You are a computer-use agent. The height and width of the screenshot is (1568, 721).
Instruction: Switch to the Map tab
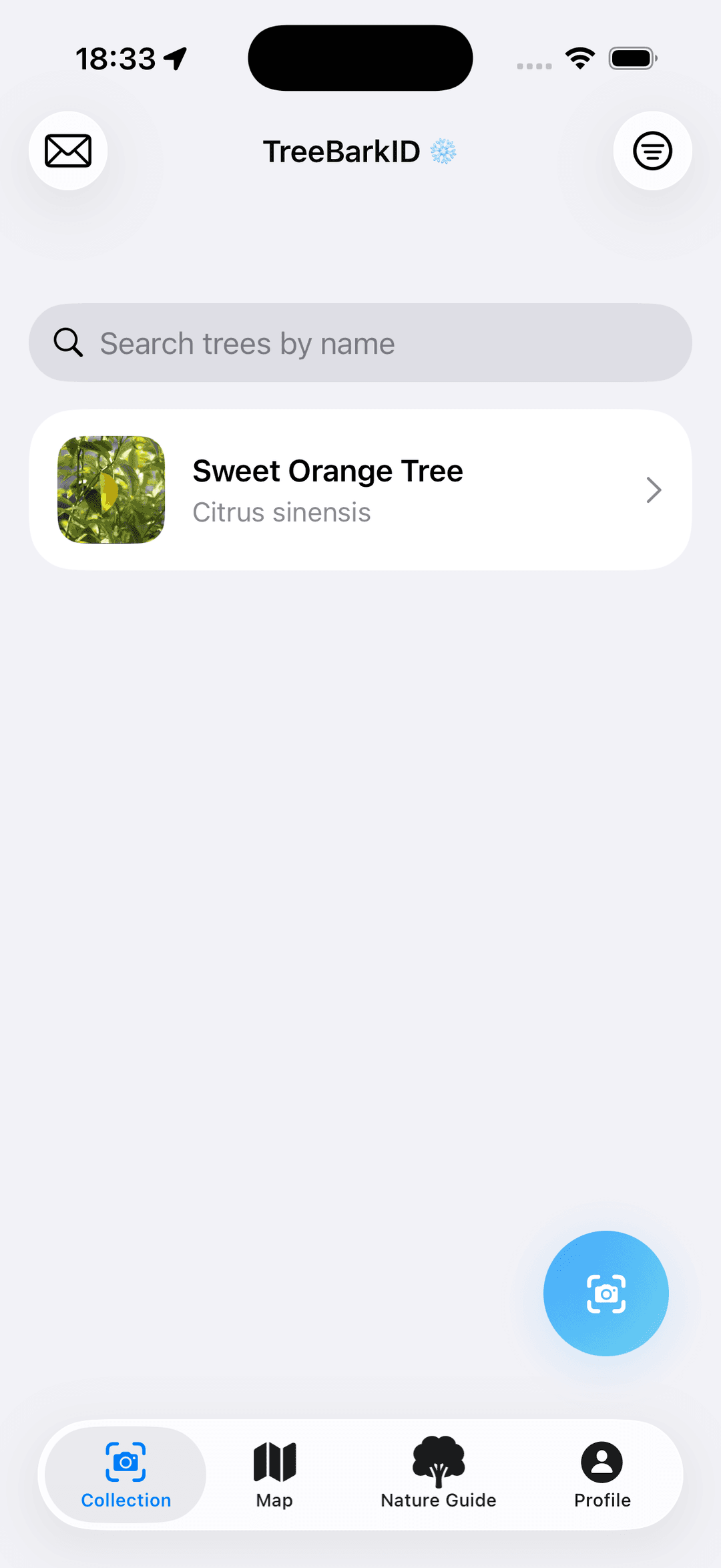pyautogui.click(x=274, y=1476)
